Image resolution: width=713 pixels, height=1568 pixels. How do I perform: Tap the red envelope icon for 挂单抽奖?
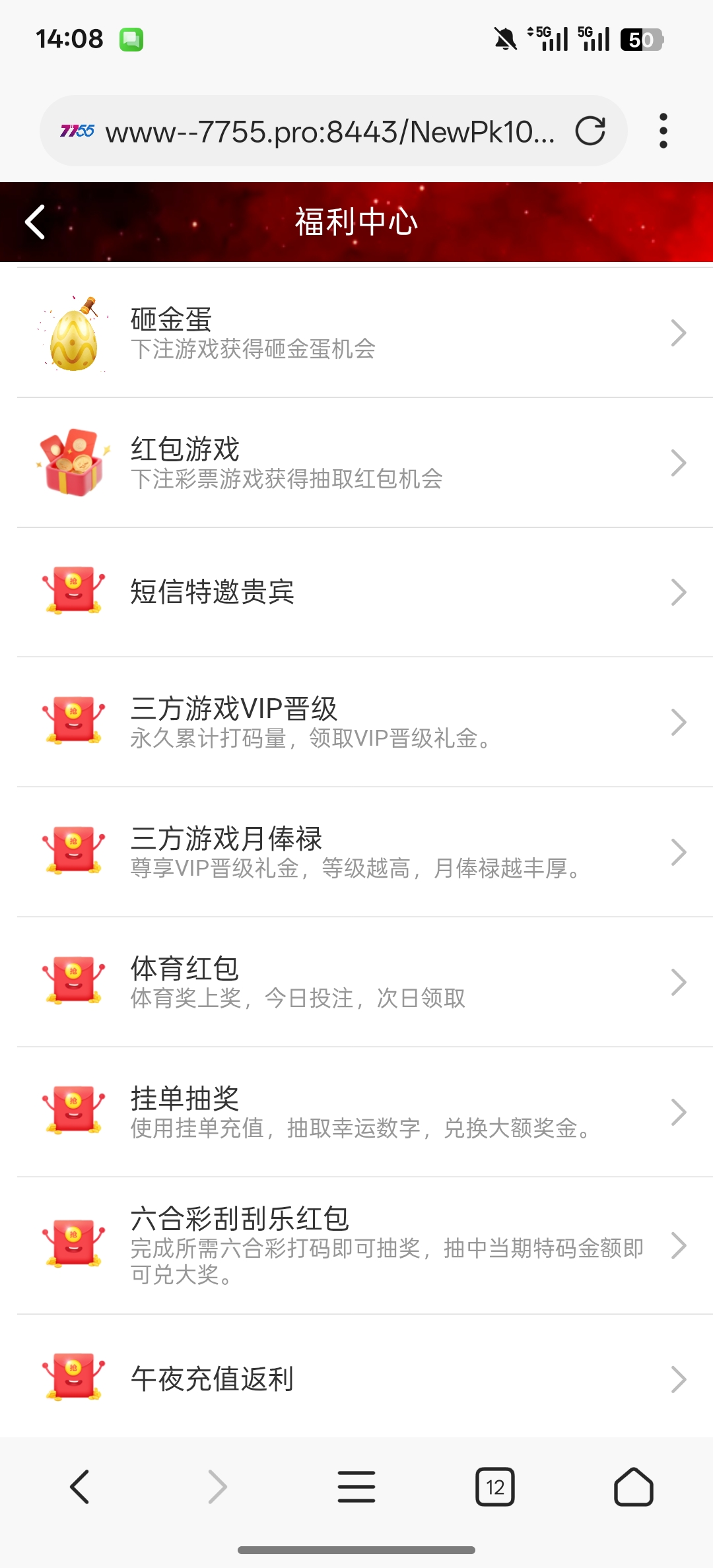(x=73, y=1111)
